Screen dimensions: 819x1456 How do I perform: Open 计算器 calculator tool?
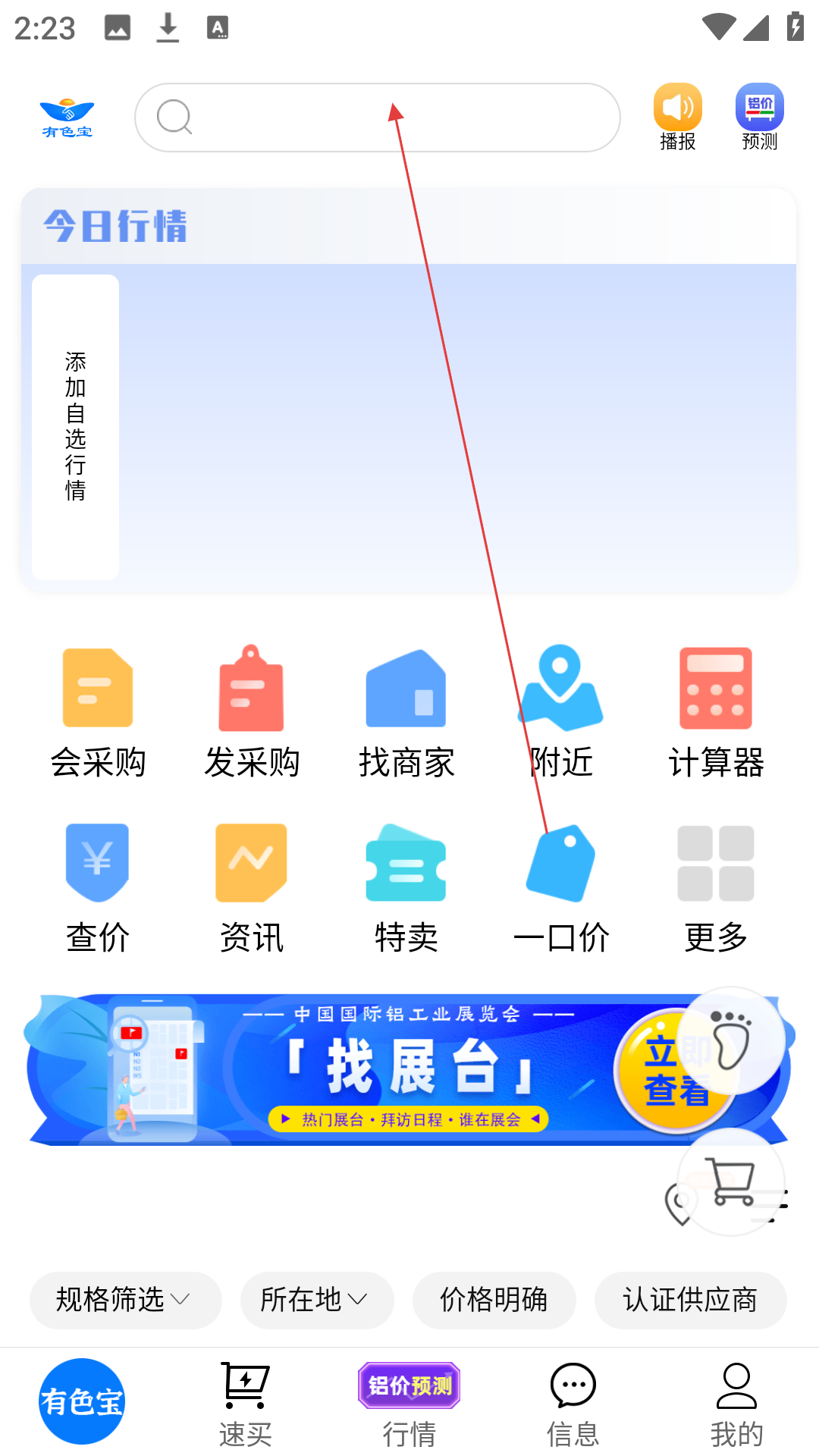point(715,713)
